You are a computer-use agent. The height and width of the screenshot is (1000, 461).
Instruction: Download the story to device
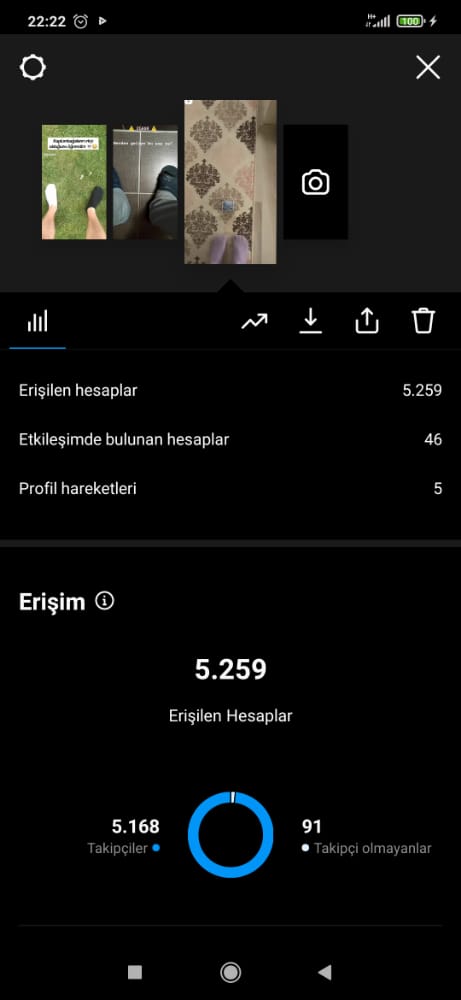pos(311,321)
